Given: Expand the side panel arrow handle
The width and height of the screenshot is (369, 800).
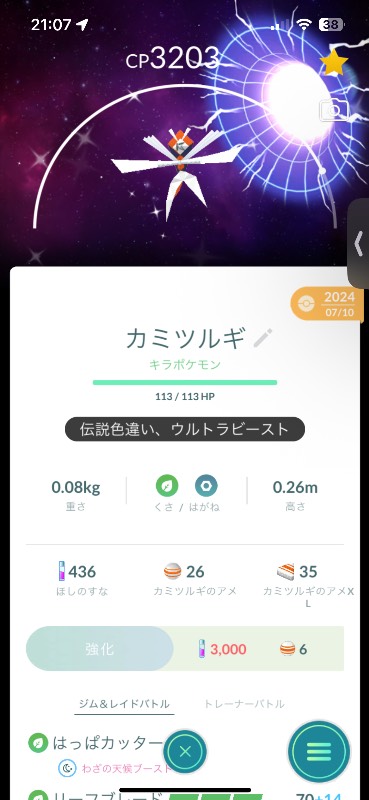Looking at the screenshot, I should pos(359,244).
